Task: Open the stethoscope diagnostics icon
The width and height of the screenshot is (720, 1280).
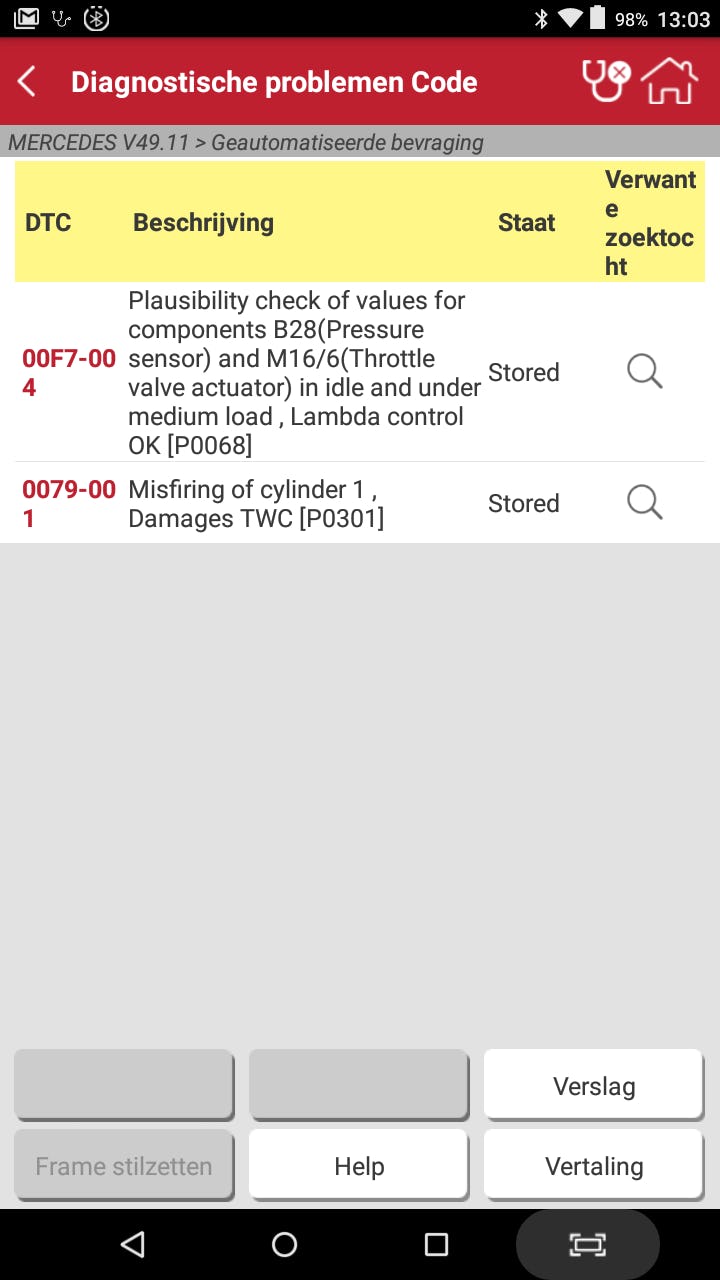Action: 606,81
